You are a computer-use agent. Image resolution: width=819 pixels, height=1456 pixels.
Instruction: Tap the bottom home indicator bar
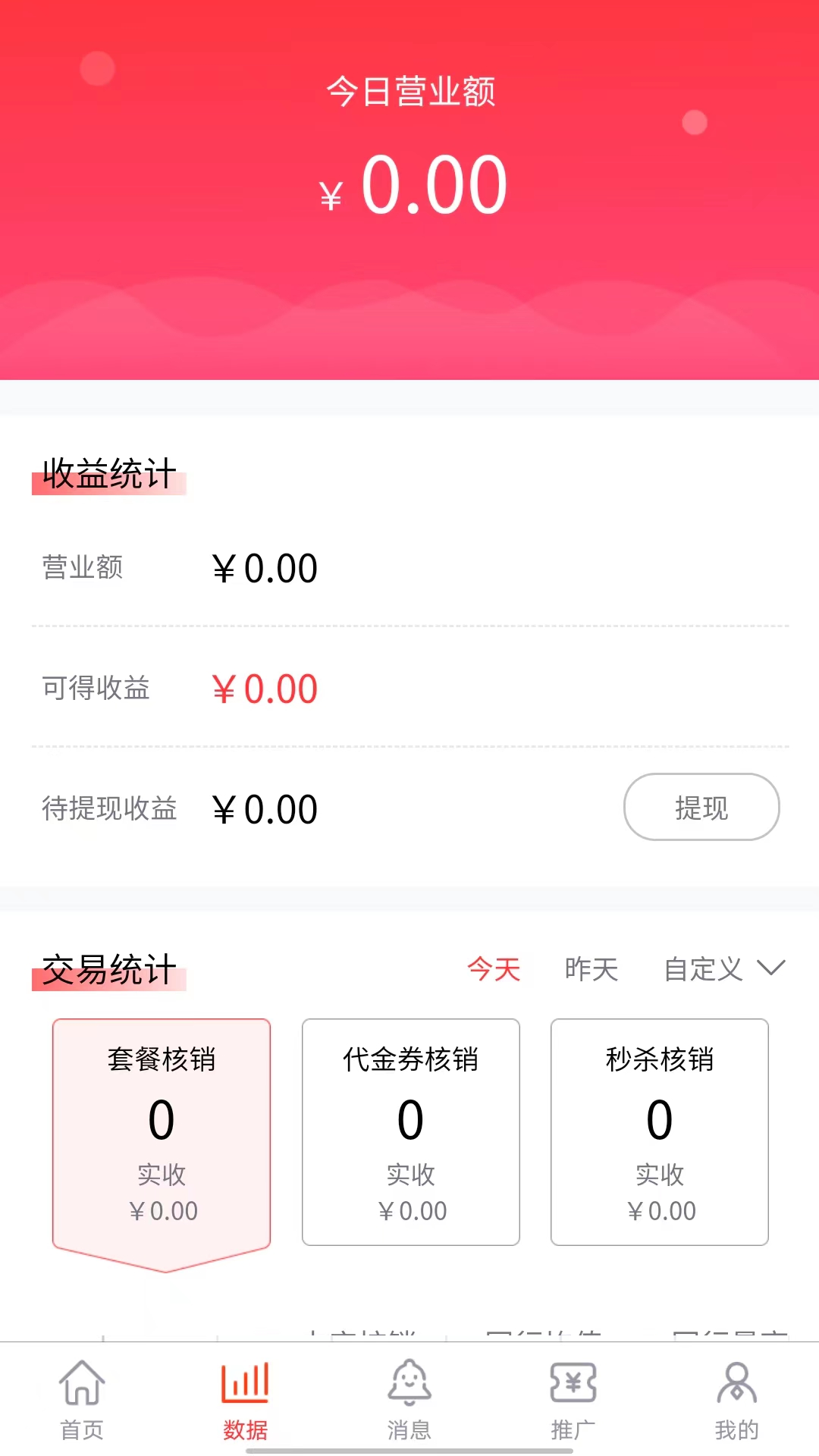pos(409,1449)
